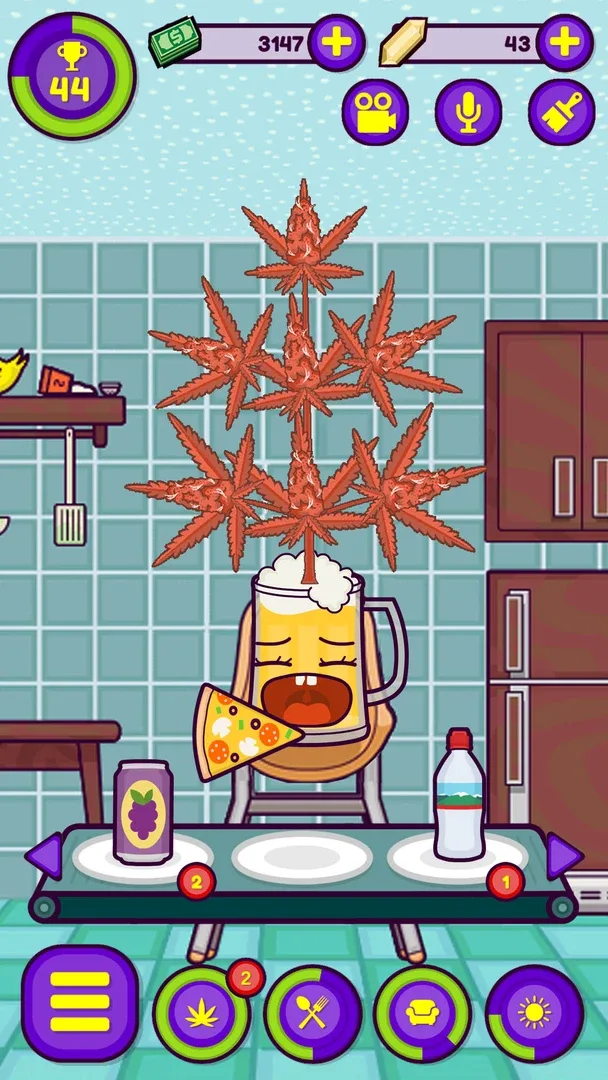Switch to the kitchen fork-and-knife room

tap(312, 1013)
